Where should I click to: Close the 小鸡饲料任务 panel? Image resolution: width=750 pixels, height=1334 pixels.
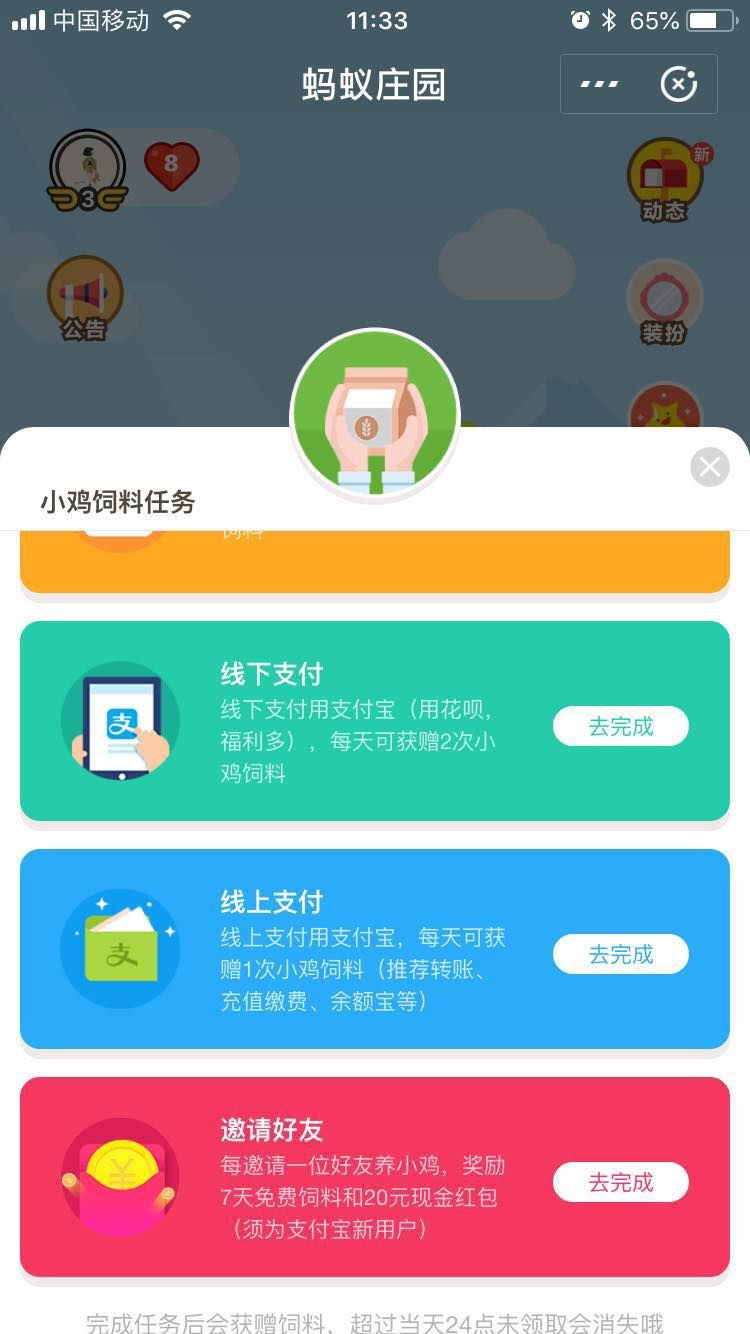pyautogui.click(x=709, y=467)
